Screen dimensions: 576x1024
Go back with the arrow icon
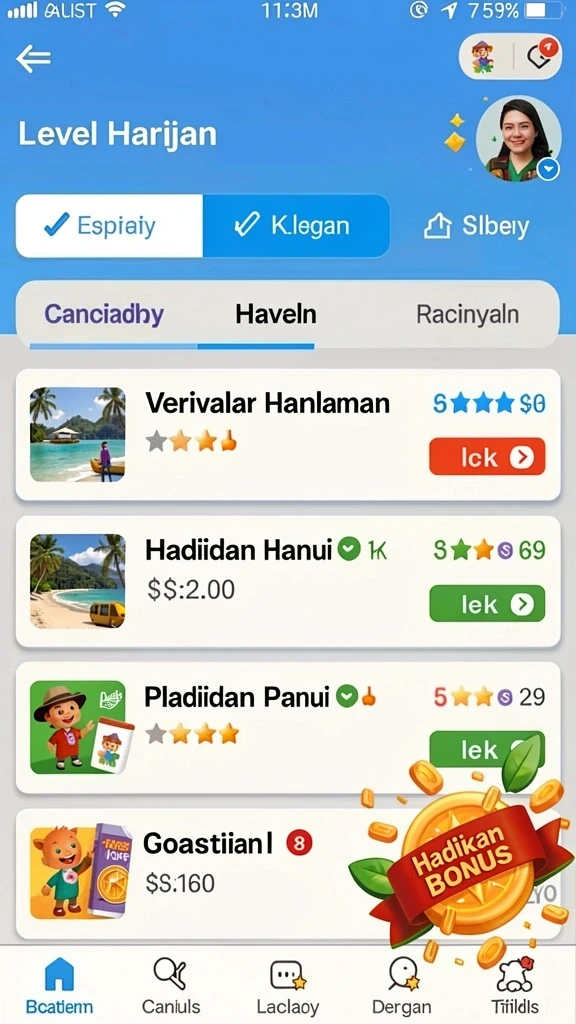(x=33, y=59)
